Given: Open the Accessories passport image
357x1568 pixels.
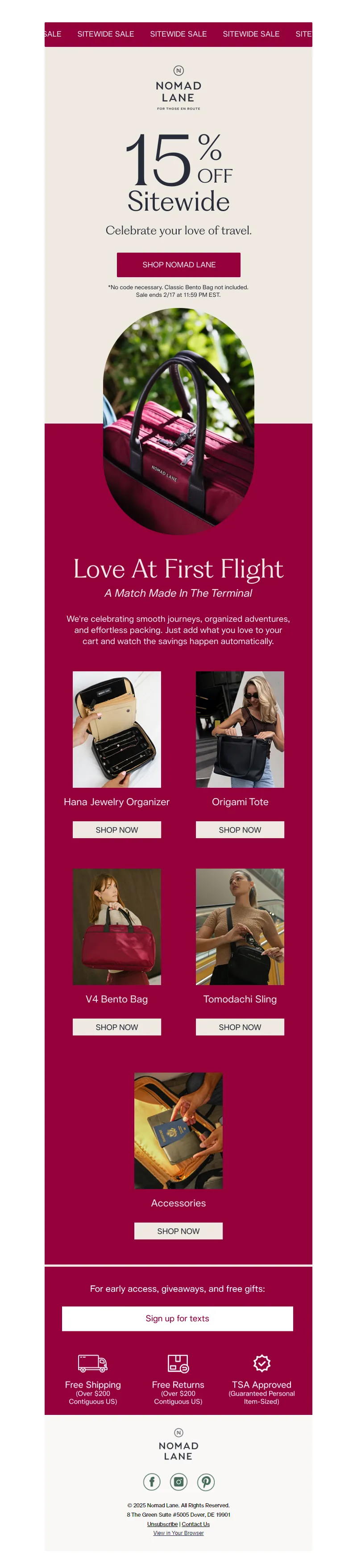Looking at the screenshot, I should pyautogui.click(x=178, y=1130).
